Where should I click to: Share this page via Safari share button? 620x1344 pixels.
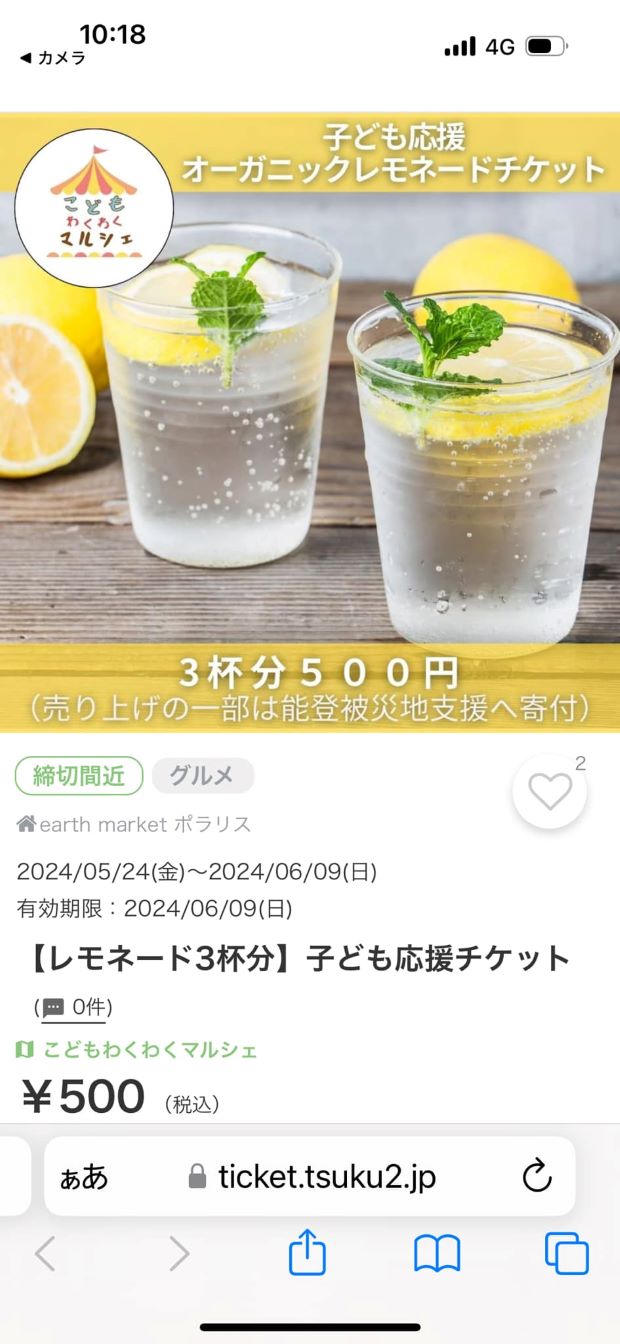pos(307,1253)
